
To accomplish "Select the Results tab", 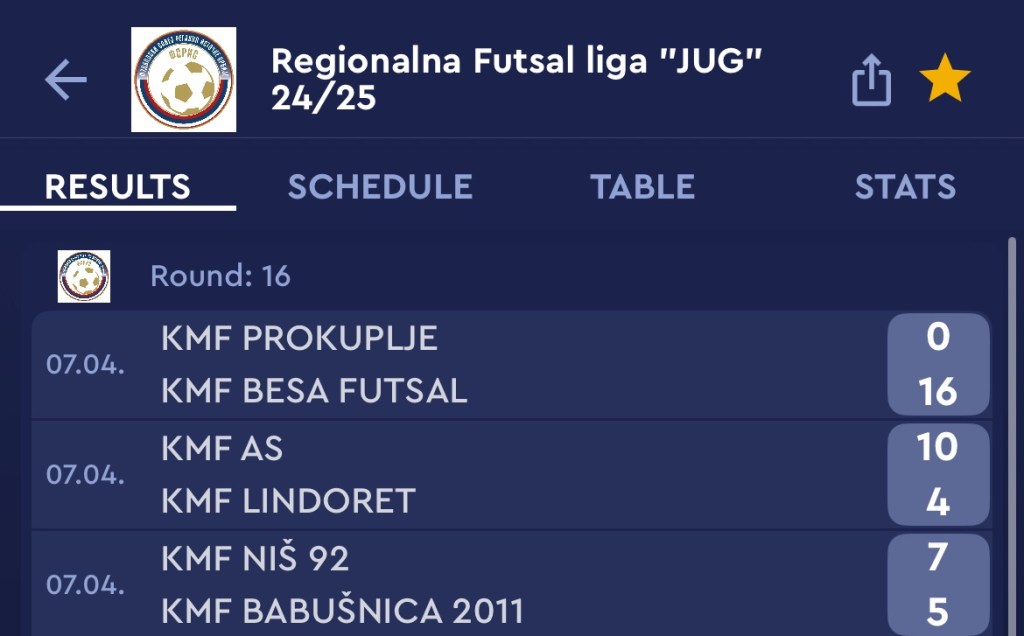I will pos(118,187).
